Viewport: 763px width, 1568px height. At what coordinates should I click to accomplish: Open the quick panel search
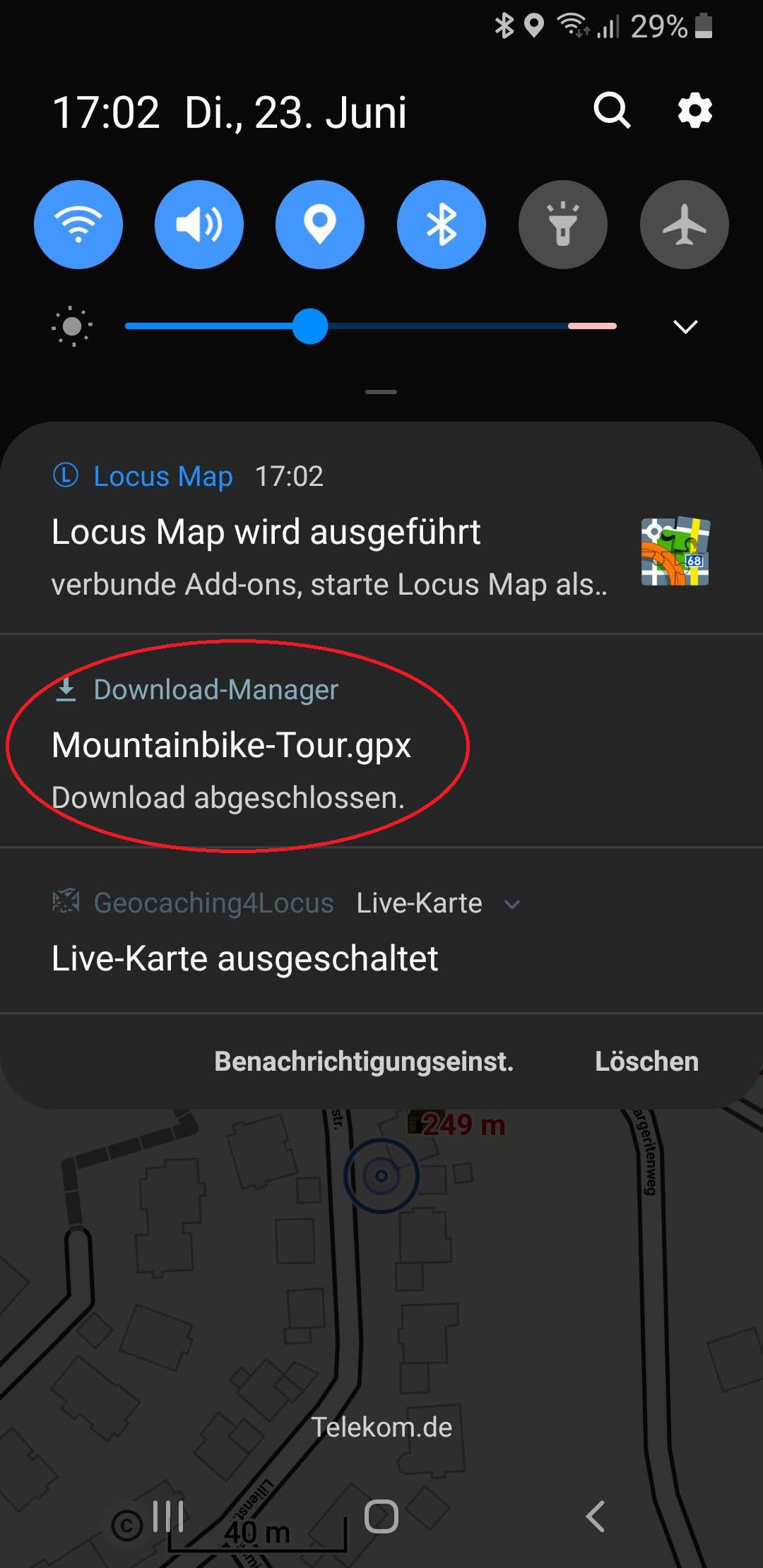click(x=612, y=111)
